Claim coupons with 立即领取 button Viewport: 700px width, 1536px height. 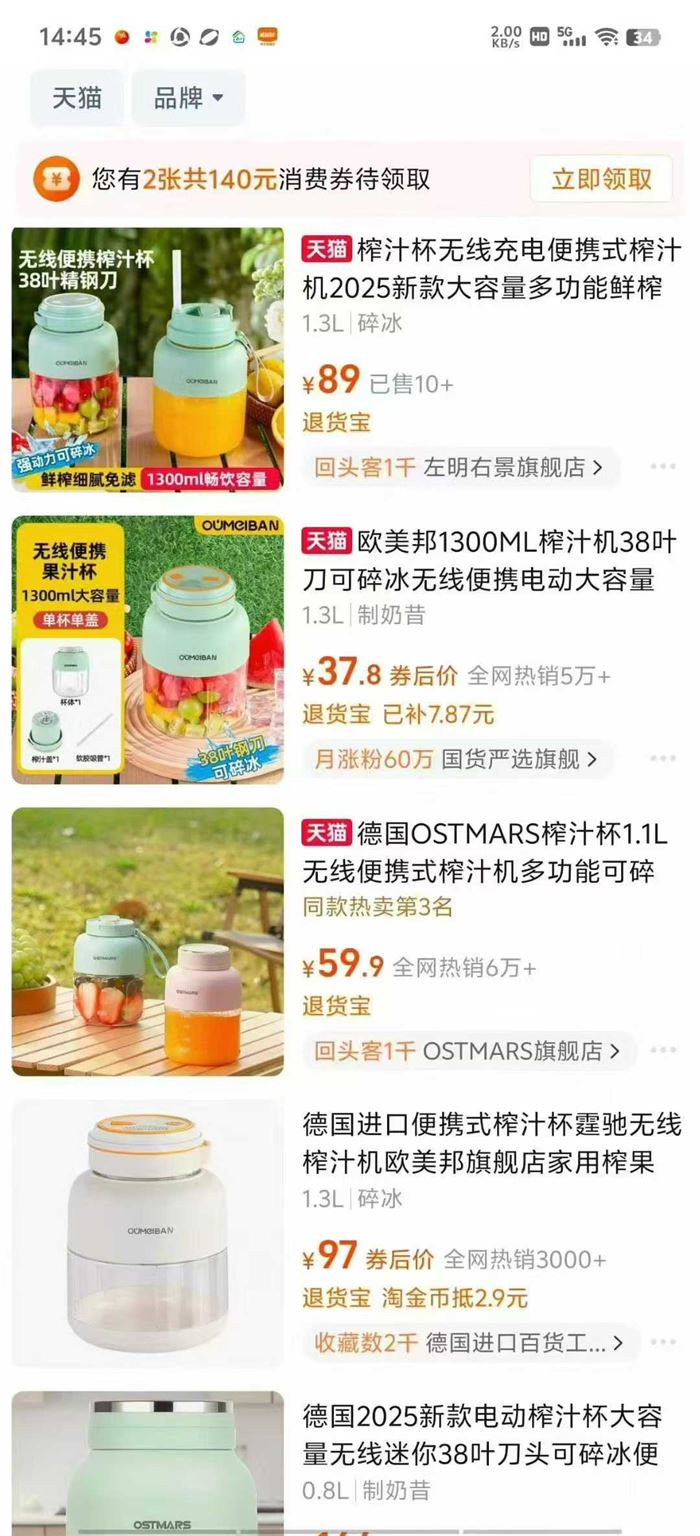[x=601, y=179]
